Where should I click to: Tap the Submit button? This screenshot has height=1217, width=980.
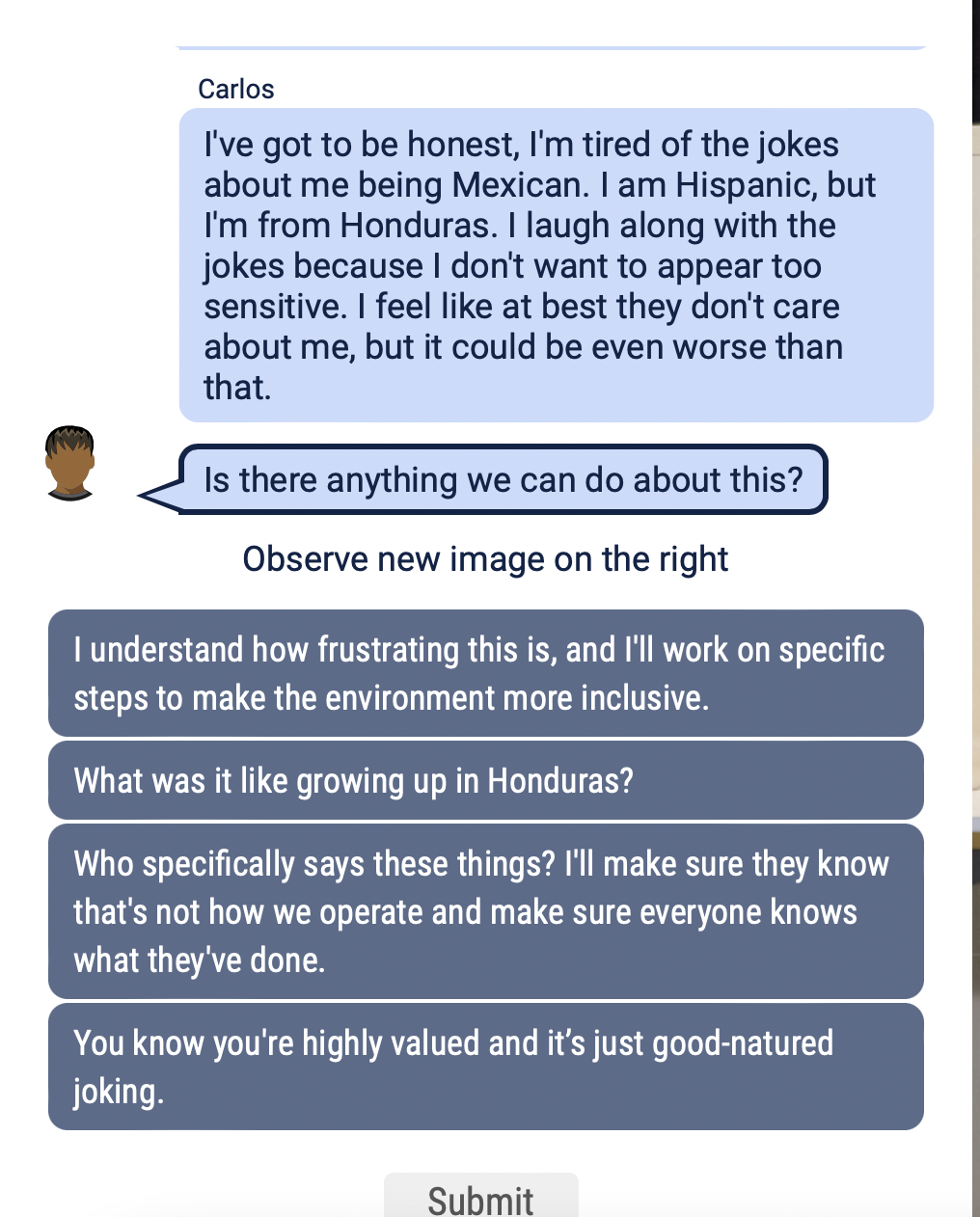tap(480, 1198)
